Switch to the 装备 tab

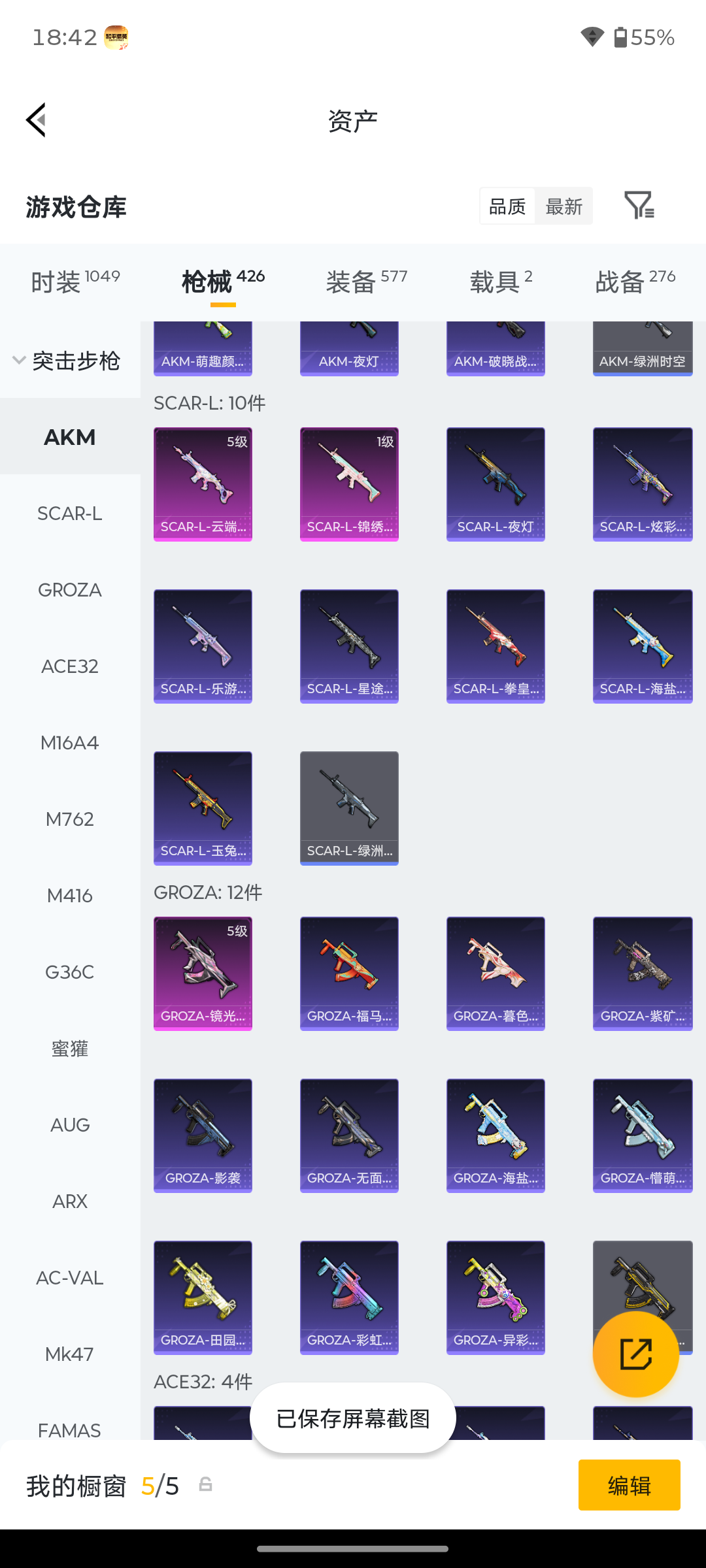coord(367,282)
